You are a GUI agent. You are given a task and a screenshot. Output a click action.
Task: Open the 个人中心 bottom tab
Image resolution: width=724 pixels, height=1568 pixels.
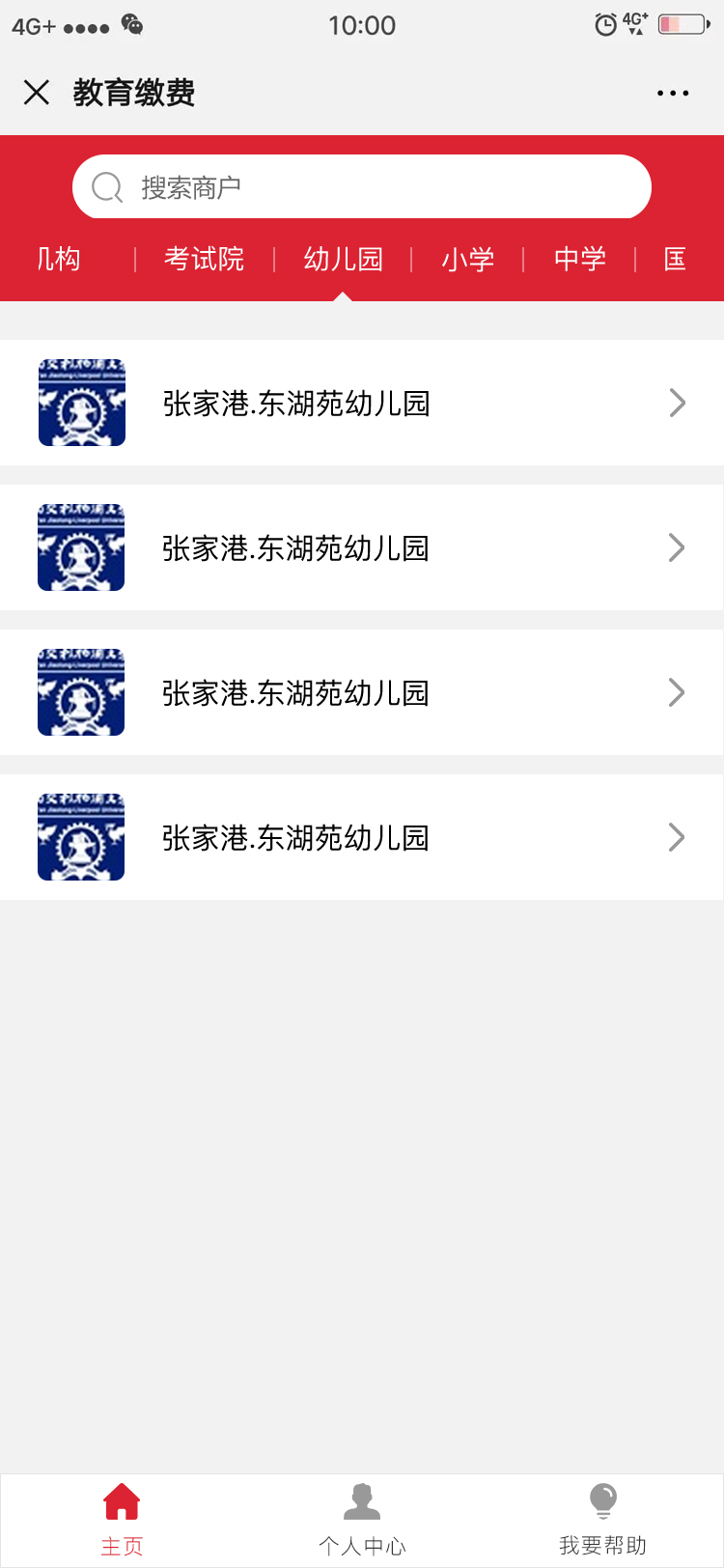(362, 1520)
